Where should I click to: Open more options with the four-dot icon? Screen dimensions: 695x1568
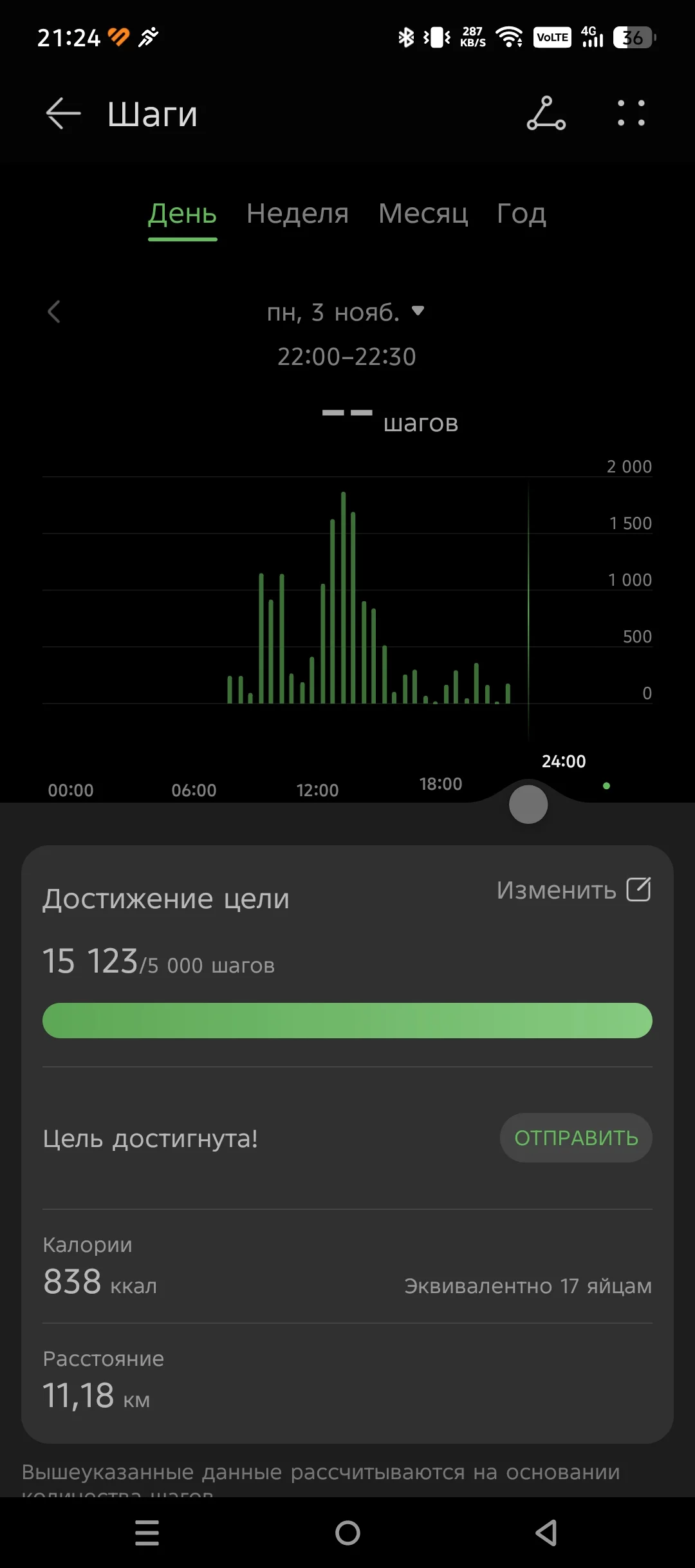[x=629, y=113]
